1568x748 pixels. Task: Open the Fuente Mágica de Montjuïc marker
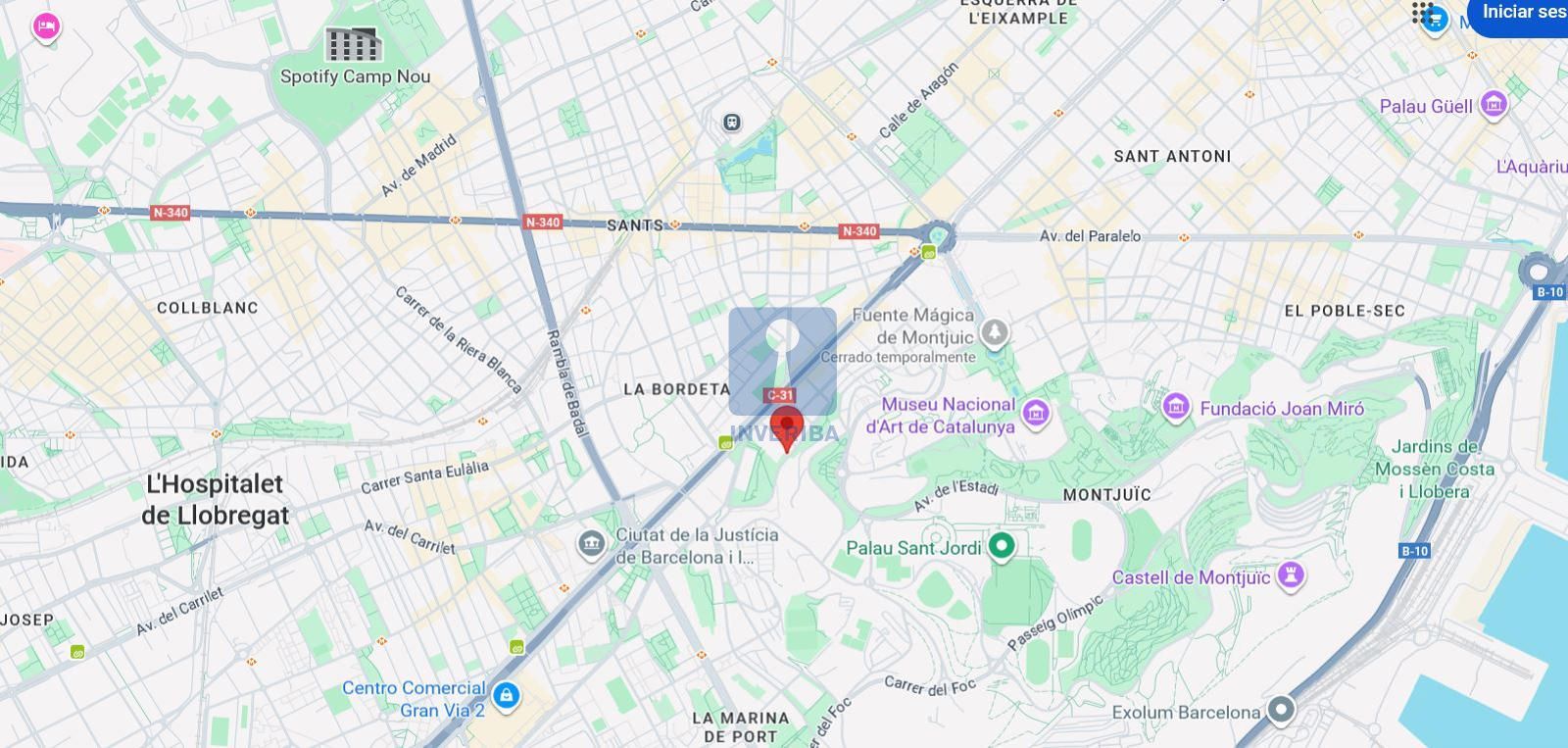tap(995, 332)
